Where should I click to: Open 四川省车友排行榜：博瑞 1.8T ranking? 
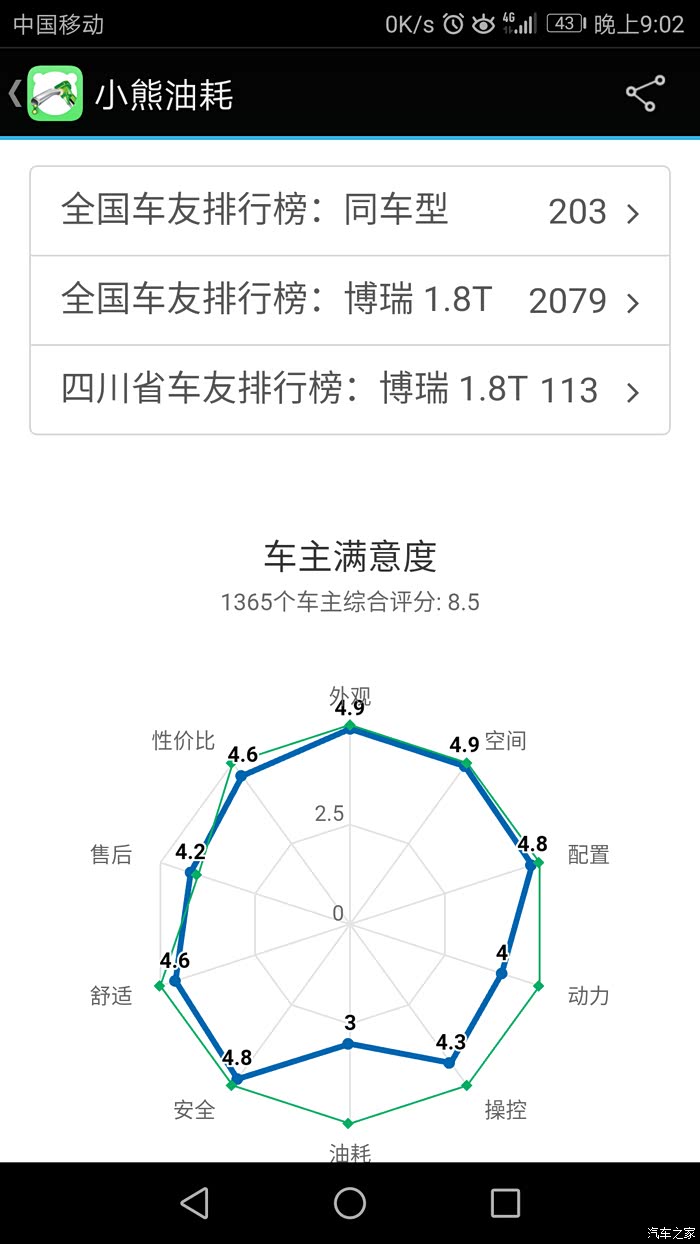(350, 390)
